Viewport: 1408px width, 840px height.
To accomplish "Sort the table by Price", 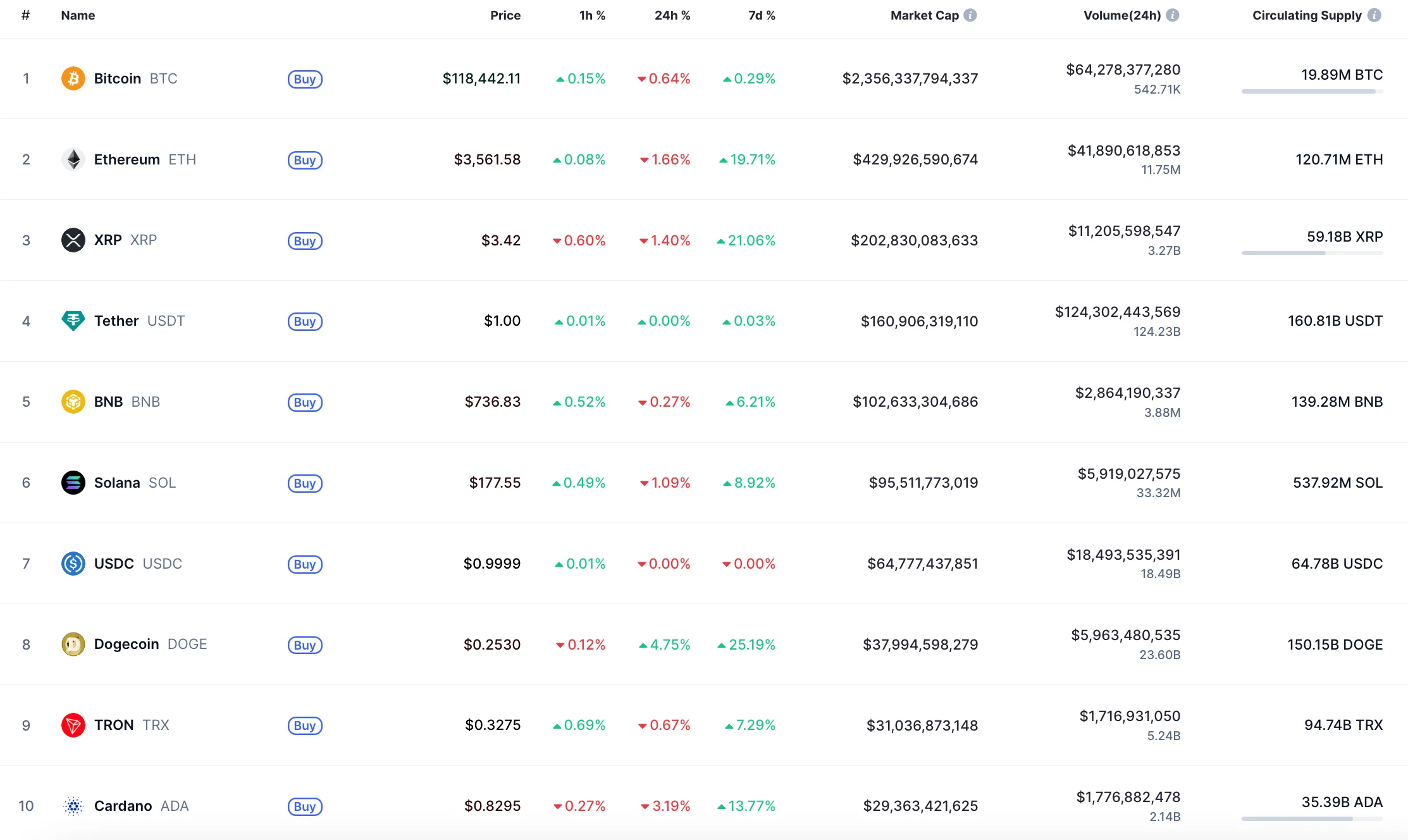I will pyautogui.click(x=505, y=15).
